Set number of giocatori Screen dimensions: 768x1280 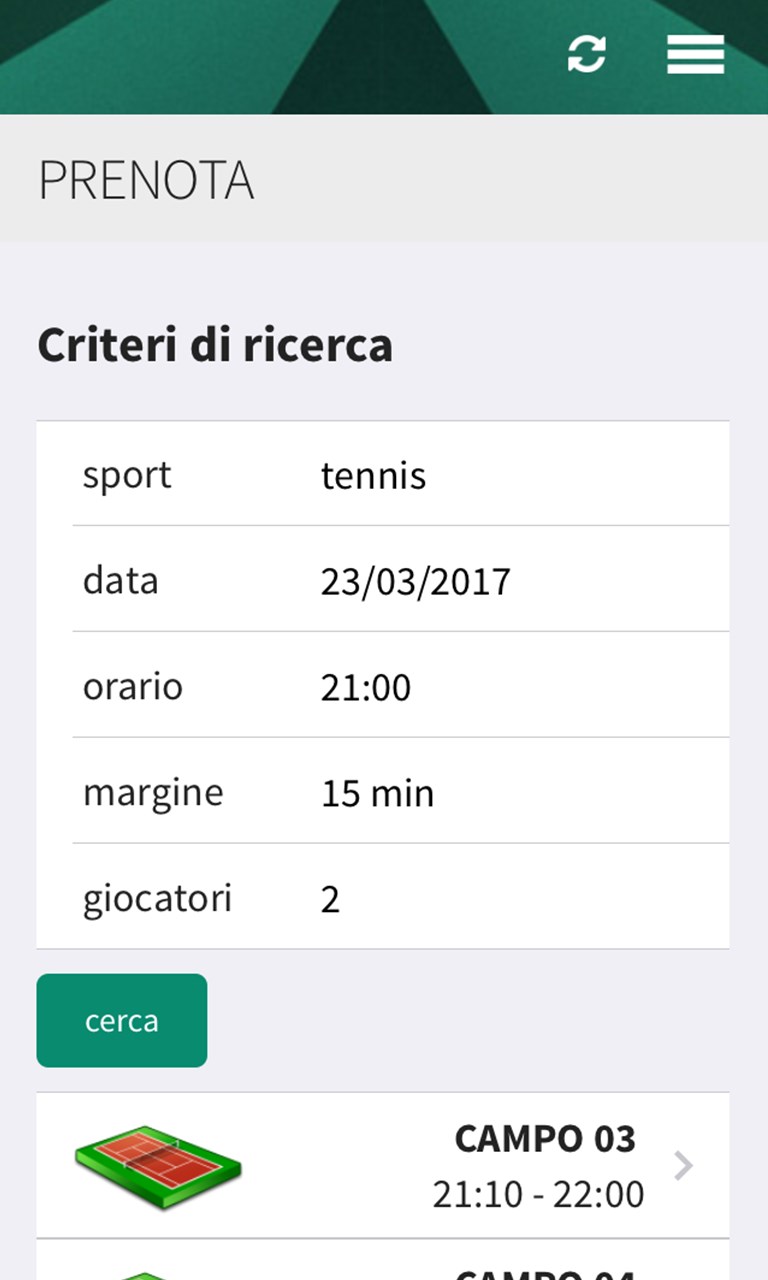(400, 898)
